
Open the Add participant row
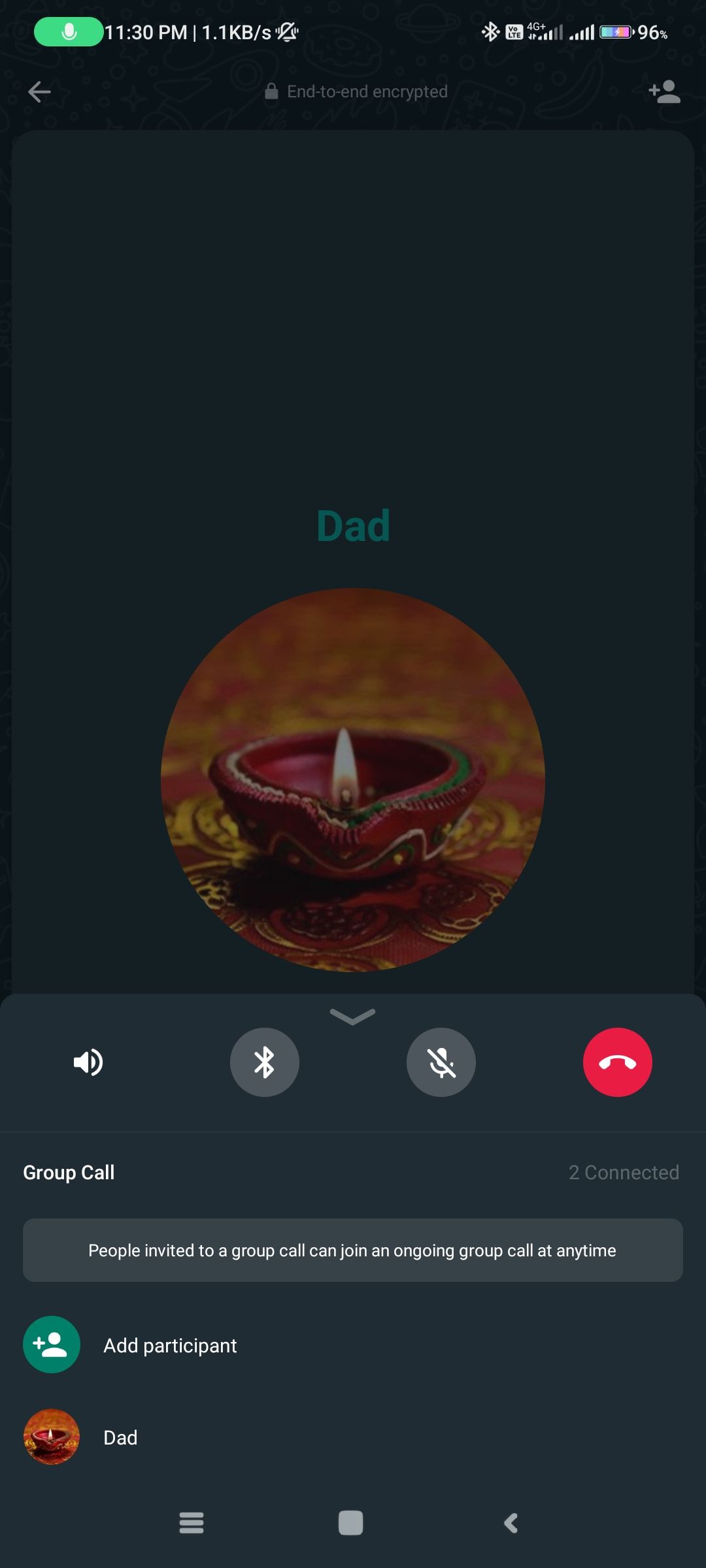coord(170,1345)
